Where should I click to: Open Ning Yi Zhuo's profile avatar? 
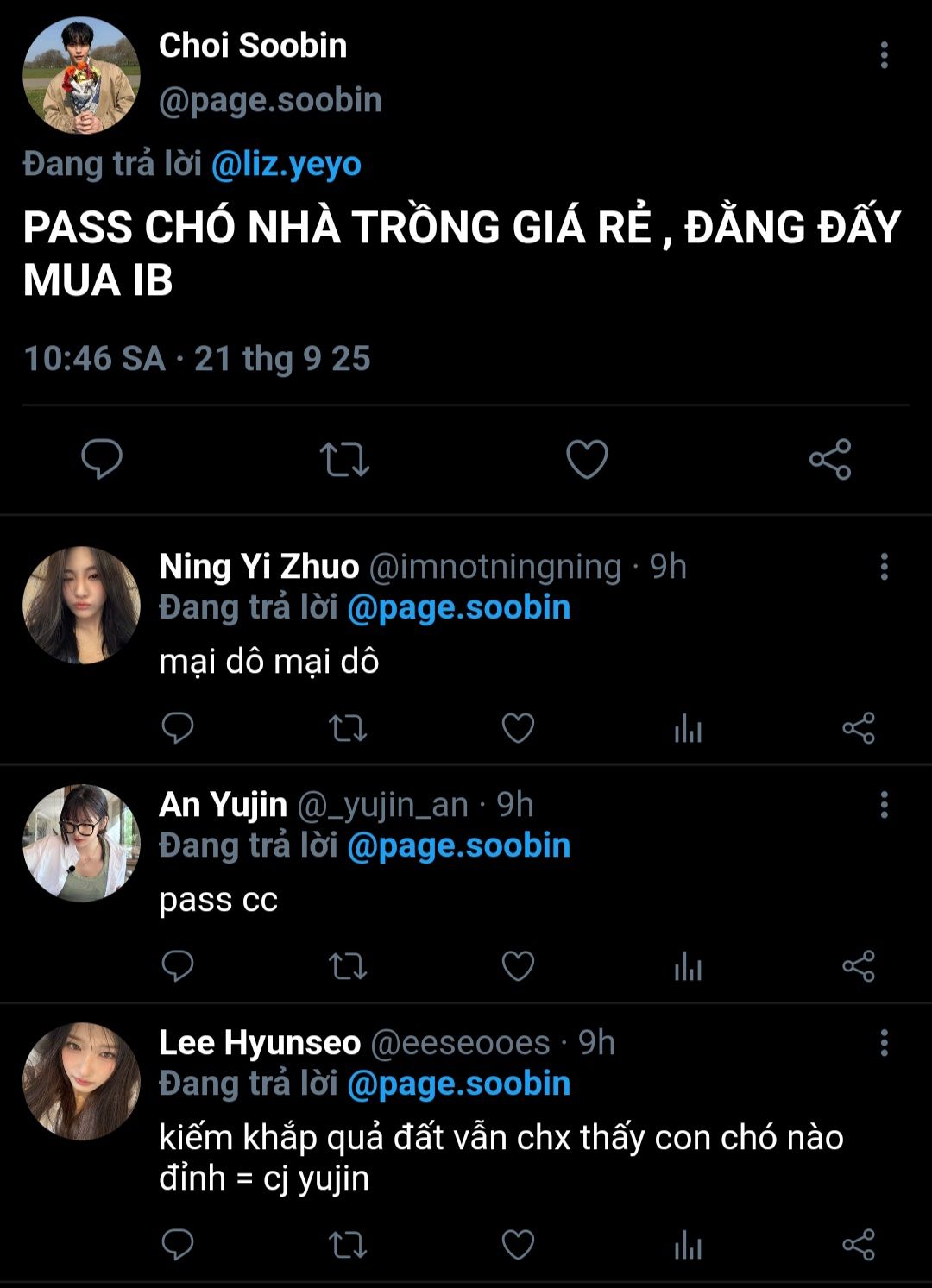point(81,605)
